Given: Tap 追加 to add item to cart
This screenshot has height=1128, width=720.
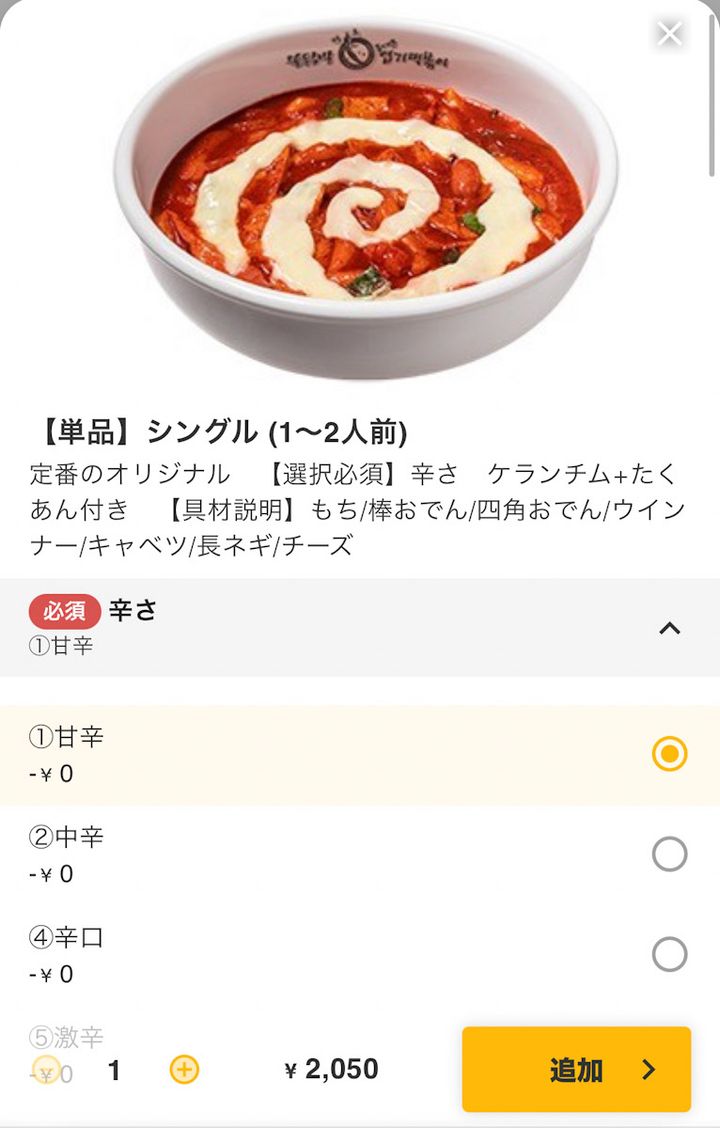Looking at the screenshot, I should (x=576, y=1070).
